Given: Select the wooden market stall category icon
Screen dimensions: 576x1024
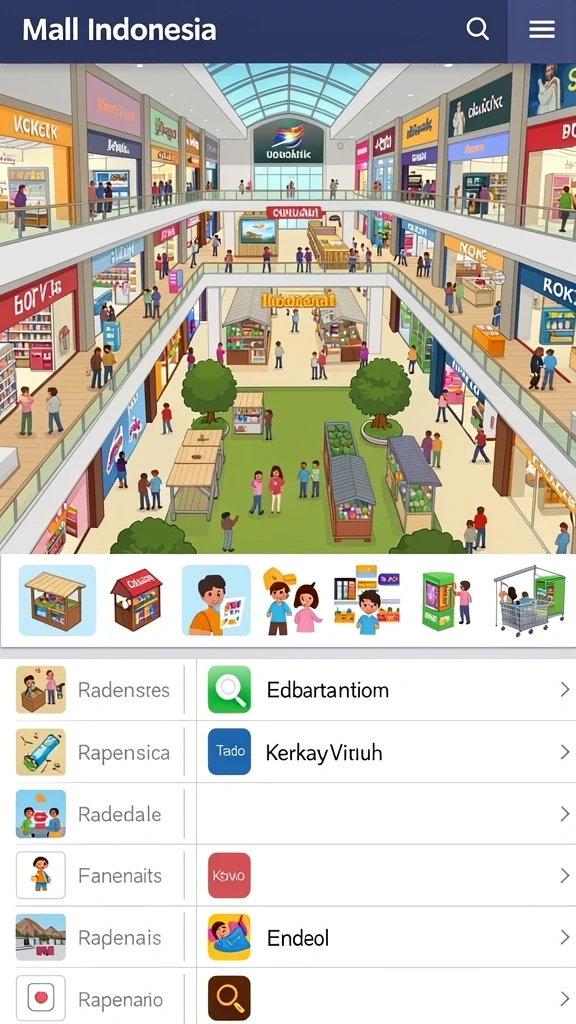Looking at the screenshot, I should (x=57, y=600).
